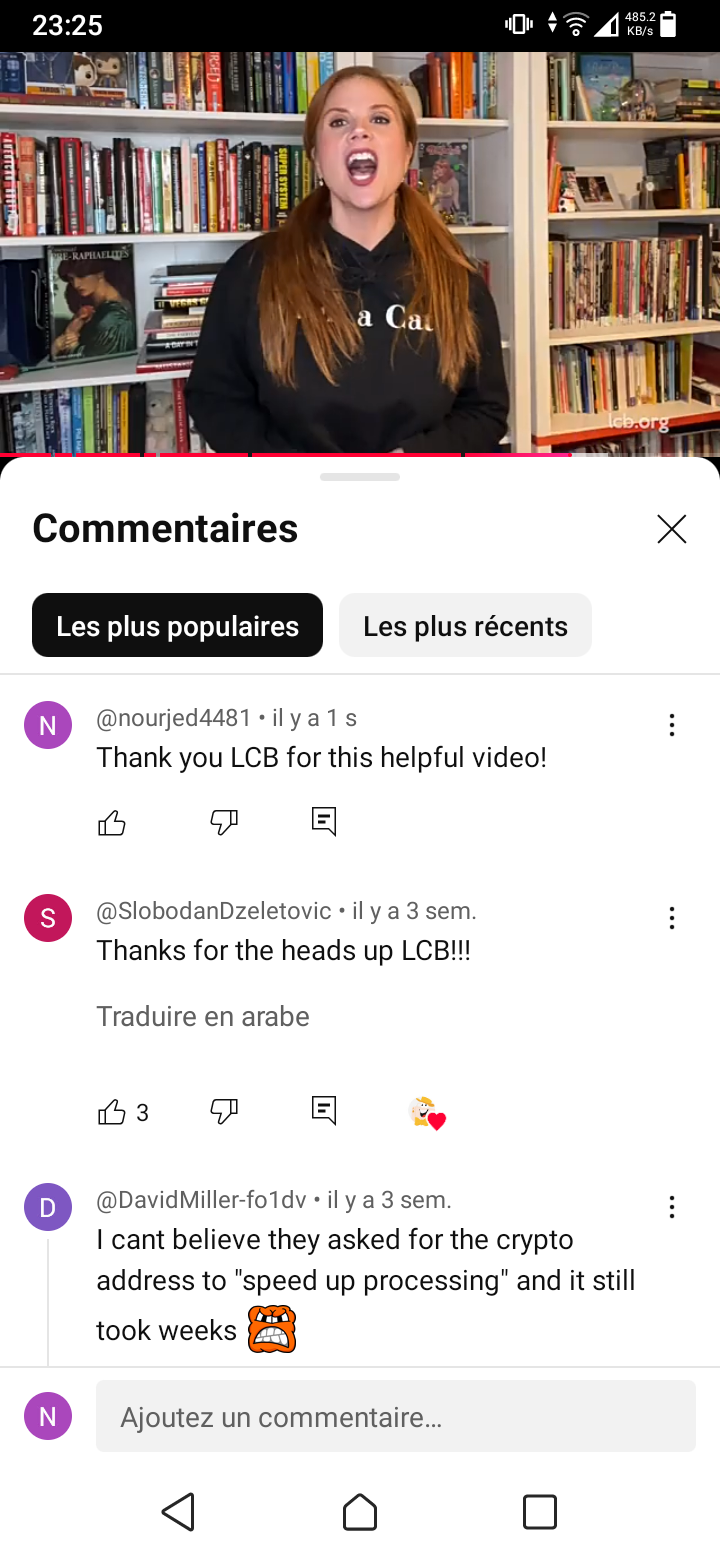Screen dimensions: 720x1560
Task: Reply to nourjed4481's comment
Action: tap(324, 822)
